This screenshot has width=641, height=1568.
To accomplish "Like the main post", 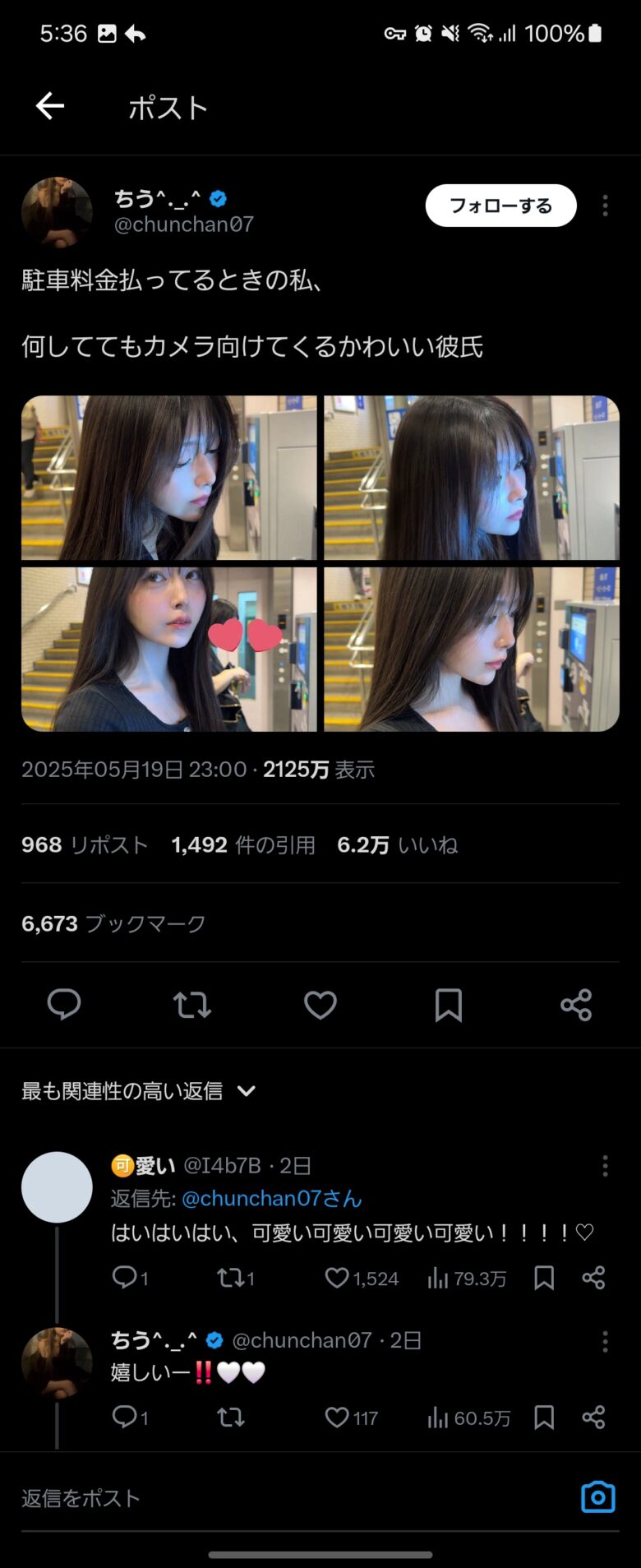I will (320, 1004).
